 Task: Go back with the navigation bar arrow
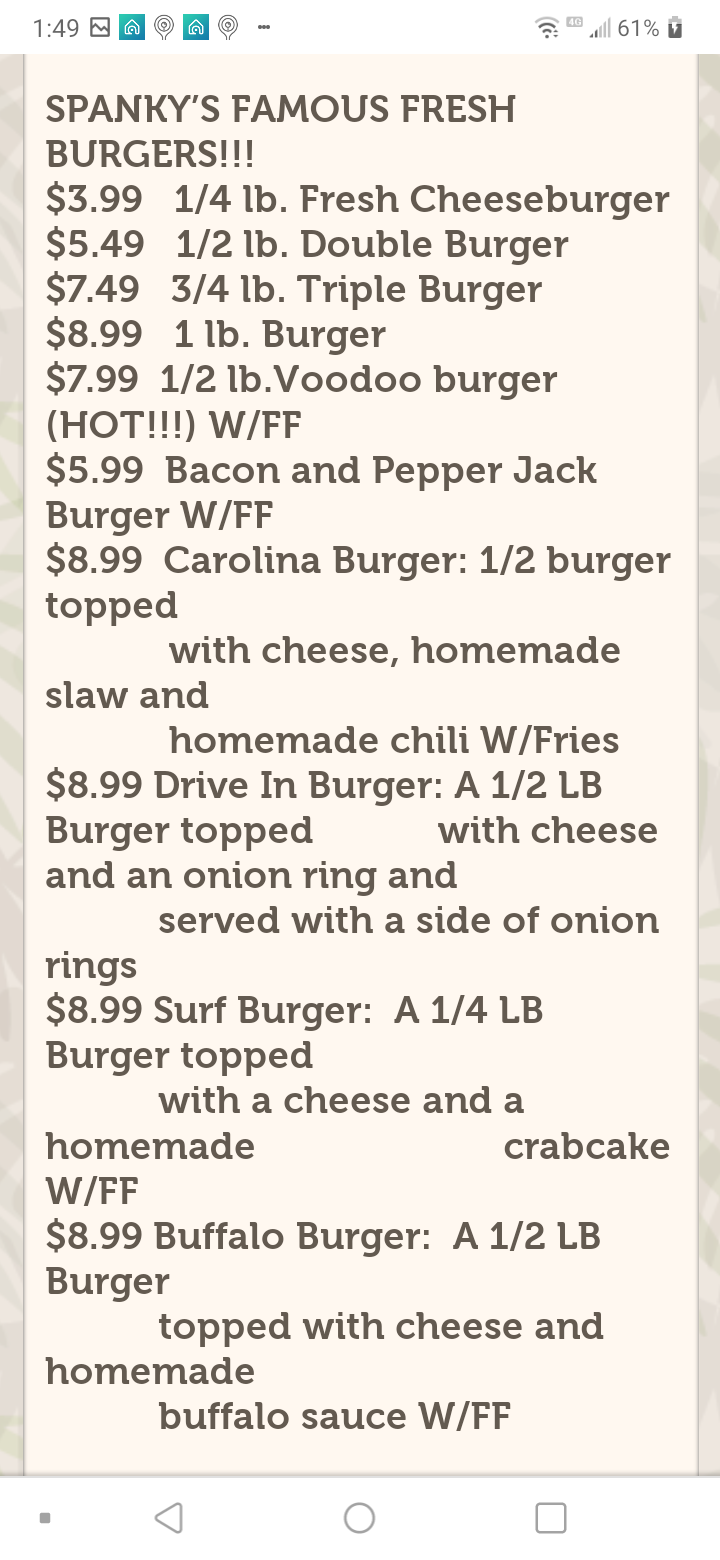click(x=169, y=1518)
